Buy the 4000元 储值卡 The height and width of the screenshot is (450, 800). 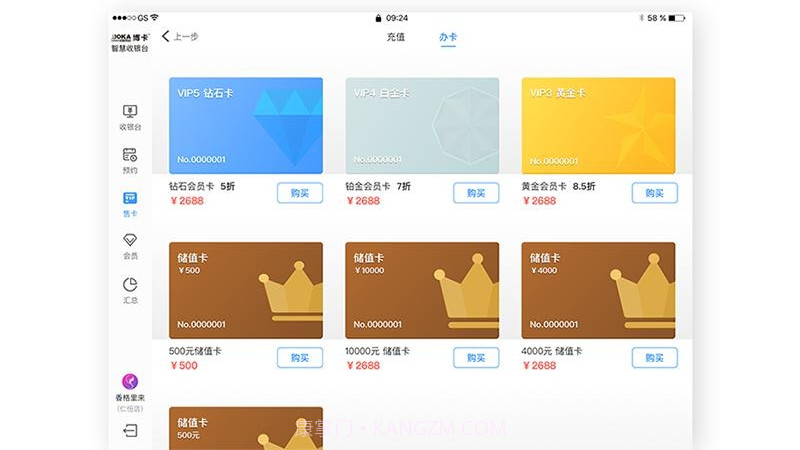(654, 358)
